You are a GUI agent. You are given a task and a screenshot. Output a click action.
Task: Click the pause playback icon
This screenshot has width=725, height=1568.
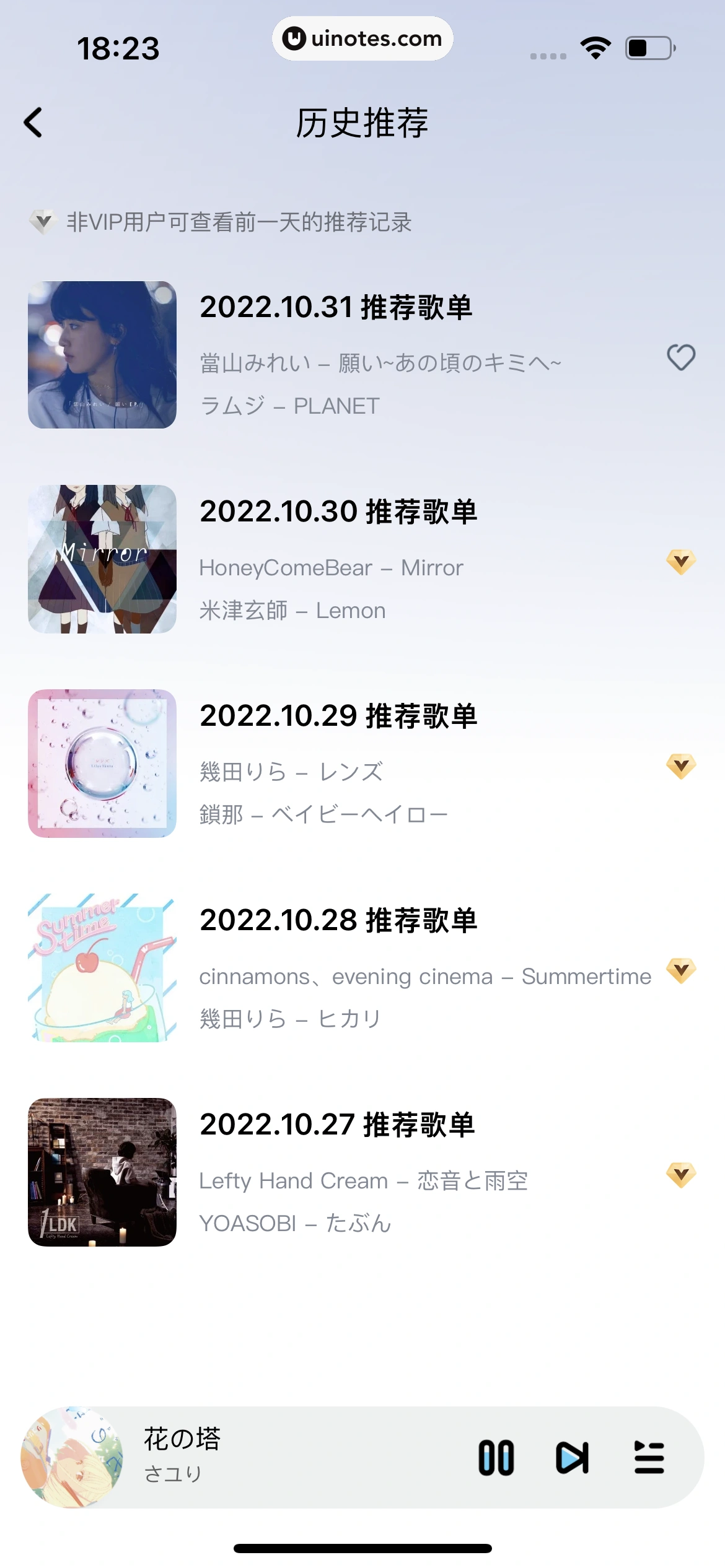click(496, 1458)
